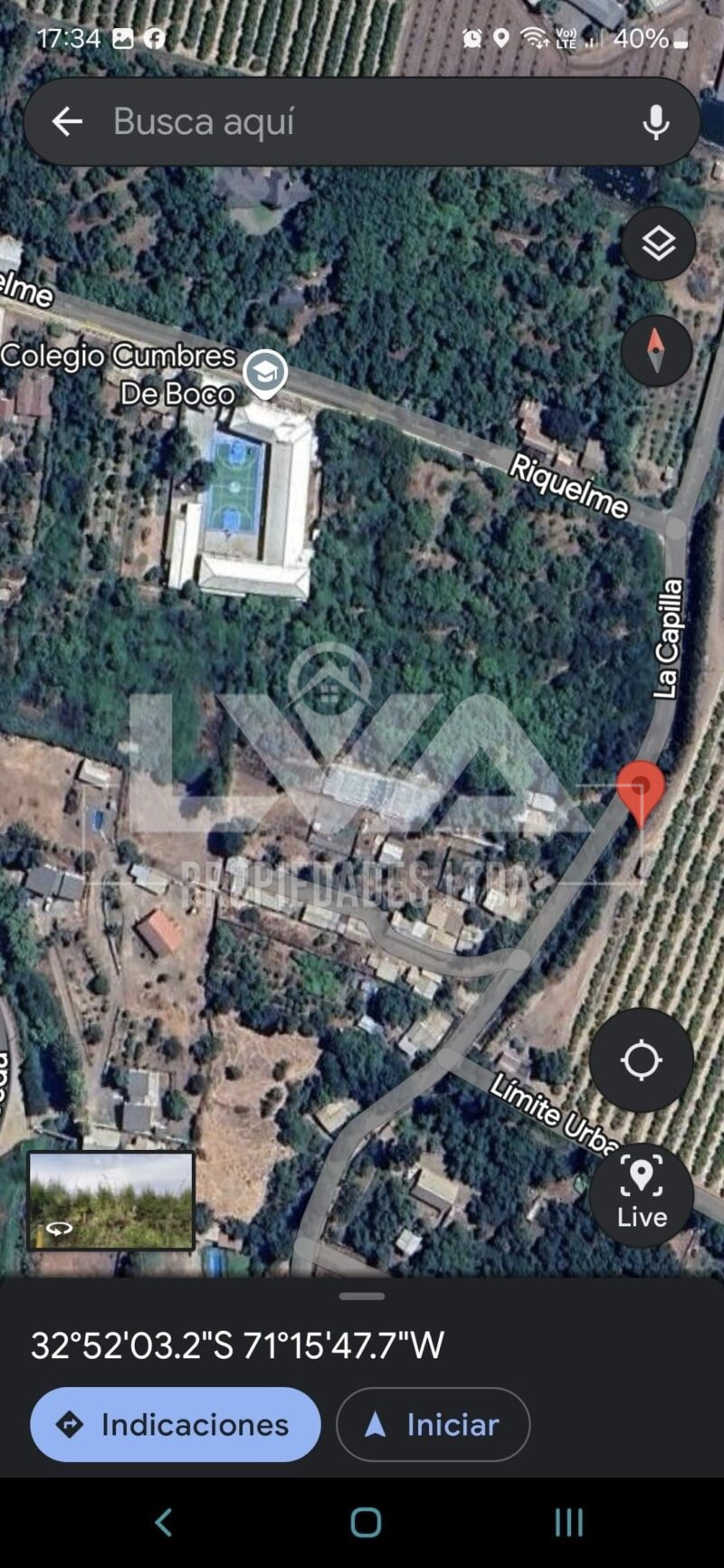Open the map layers selector

(x=658, y=243)
